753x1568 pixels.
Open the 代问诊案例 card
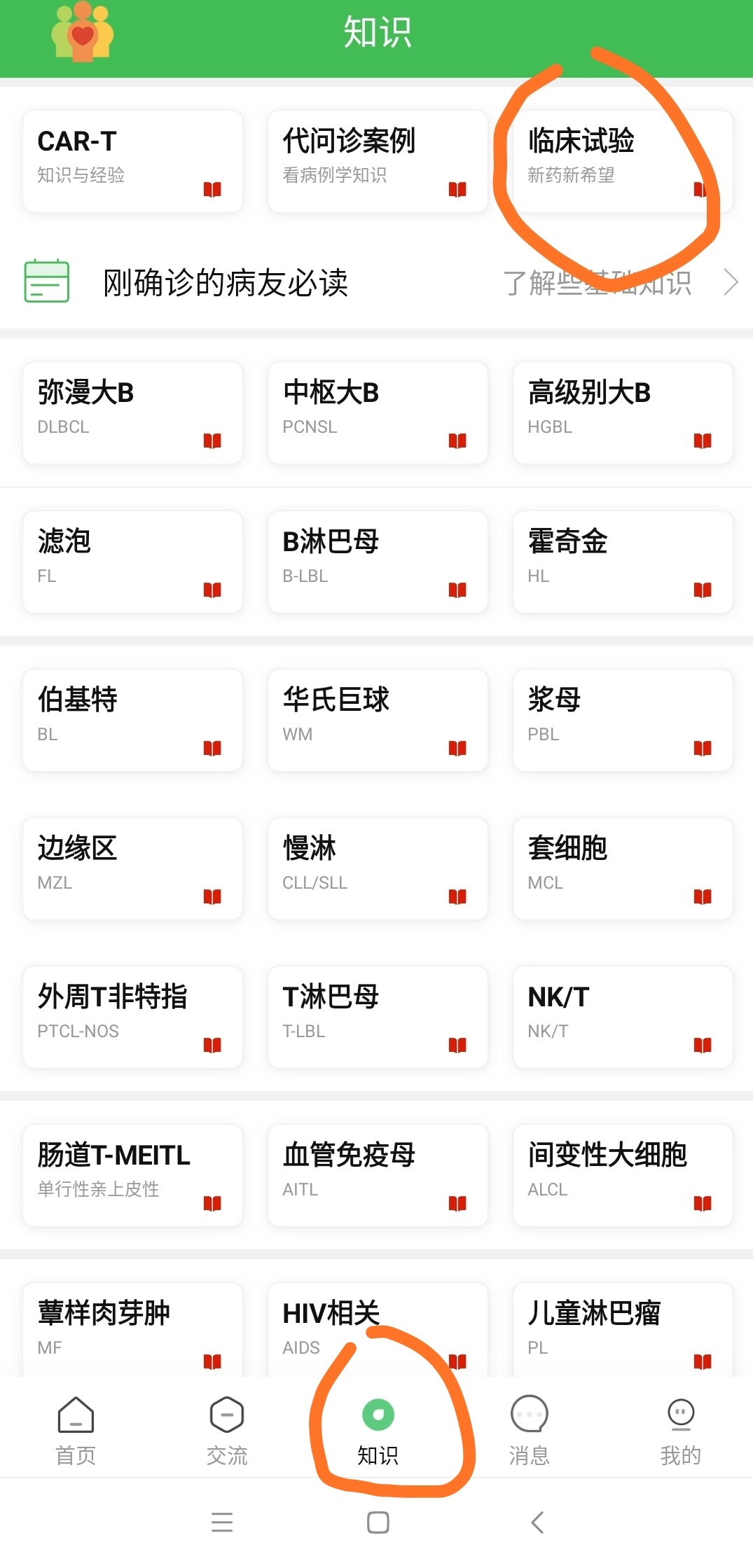coord(378,161)
